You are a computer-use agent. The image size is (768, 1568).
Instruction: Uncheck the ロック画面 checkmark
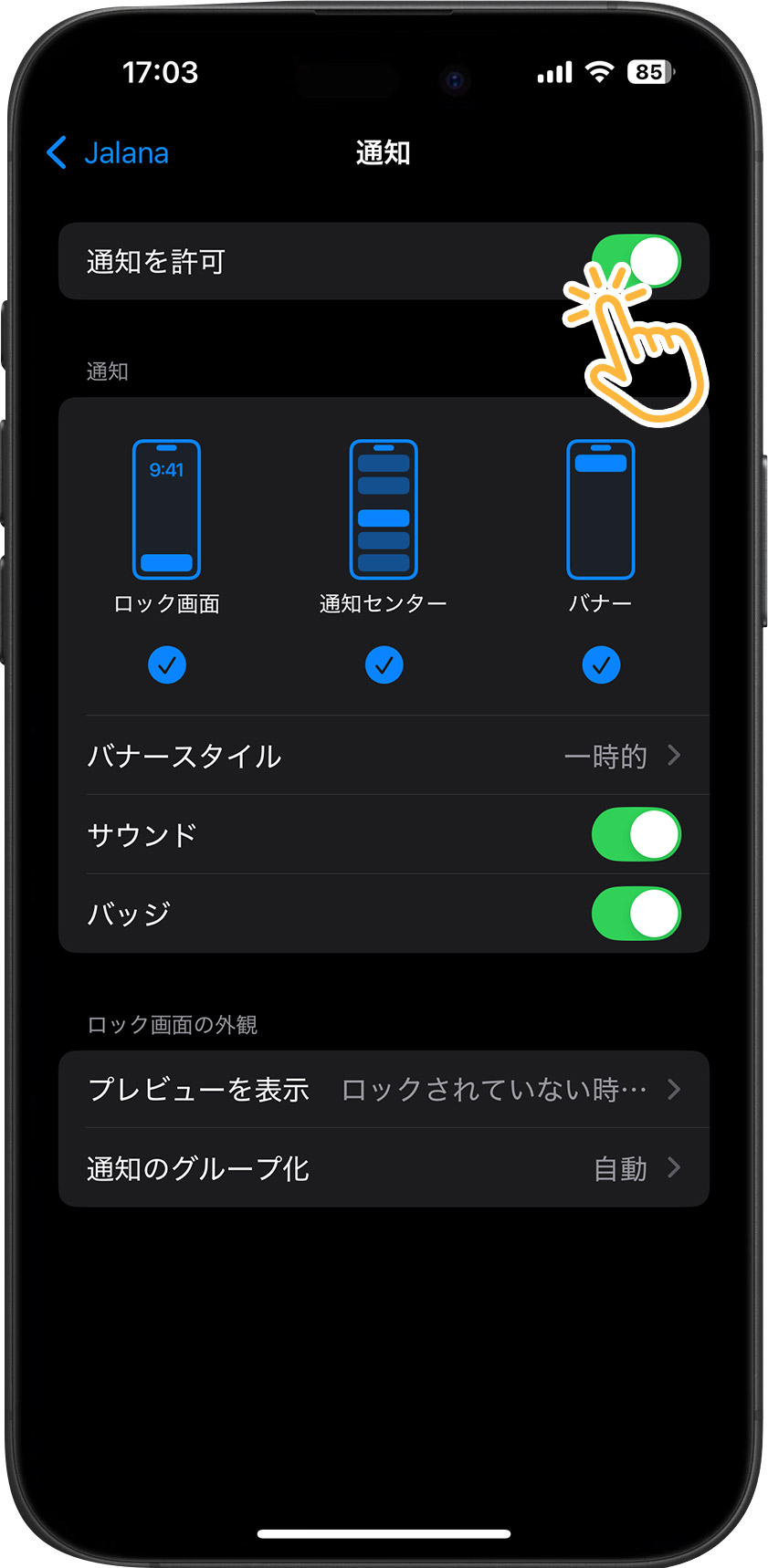coord(167,664)
